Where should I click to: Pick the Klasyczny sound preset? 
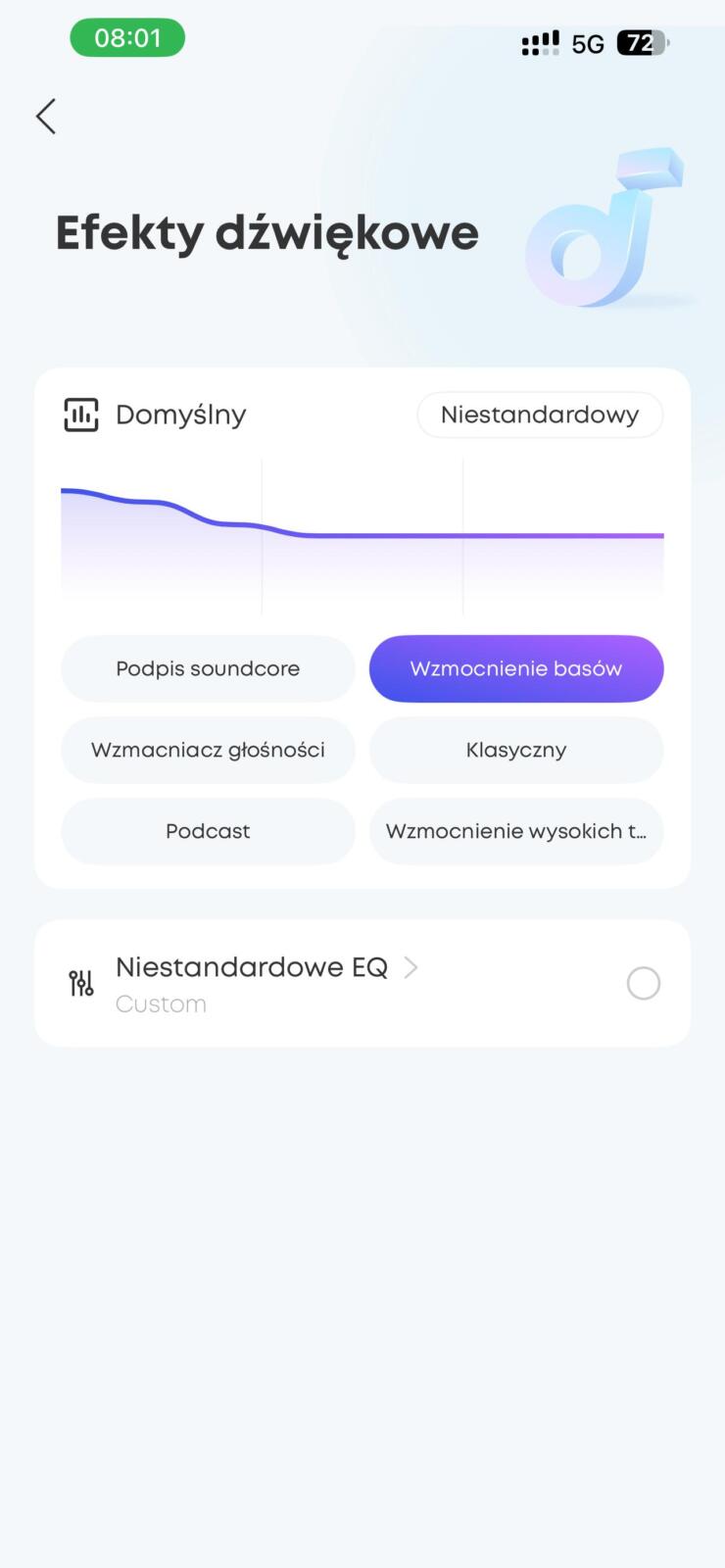point(516,751)
